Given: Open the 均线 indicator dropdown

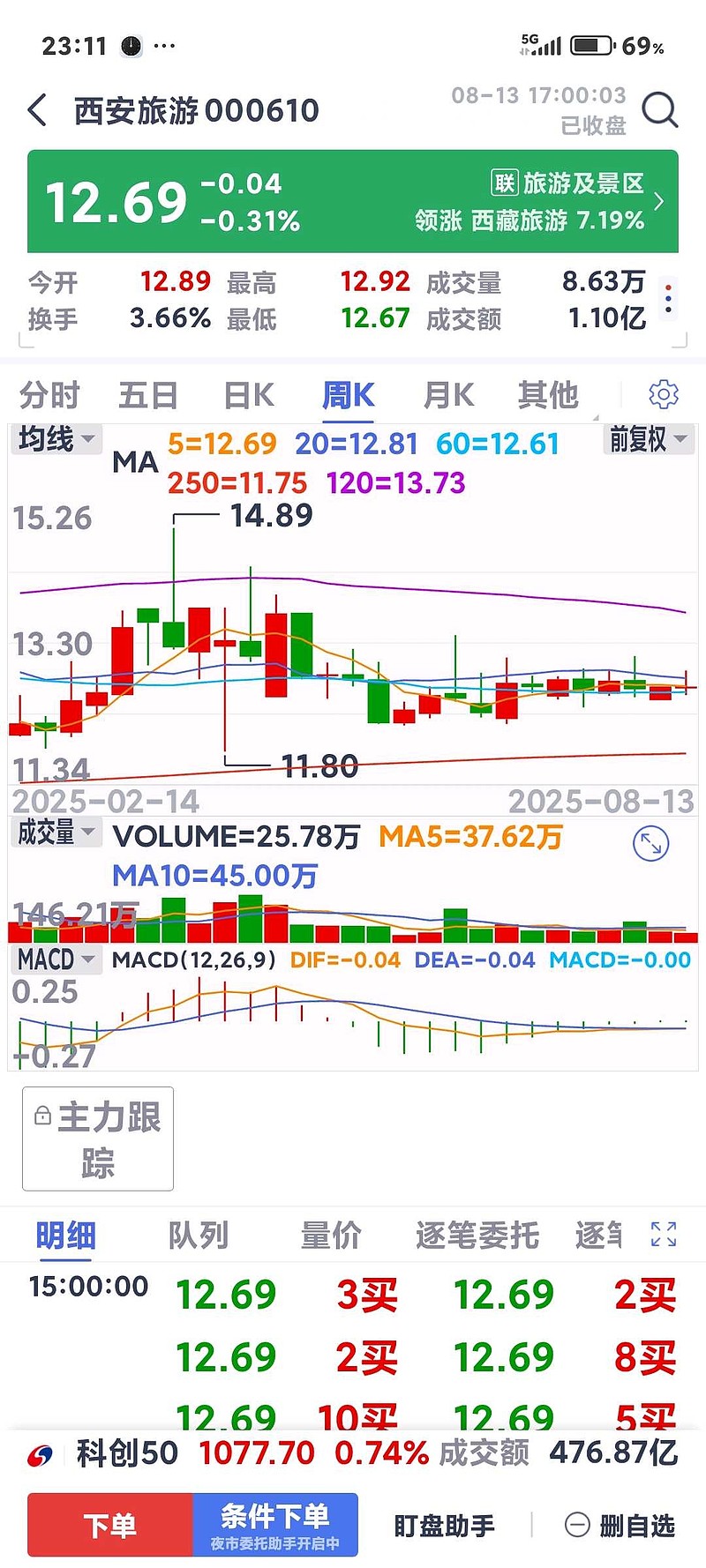Looking at the screenshot, I should point(56,438).
